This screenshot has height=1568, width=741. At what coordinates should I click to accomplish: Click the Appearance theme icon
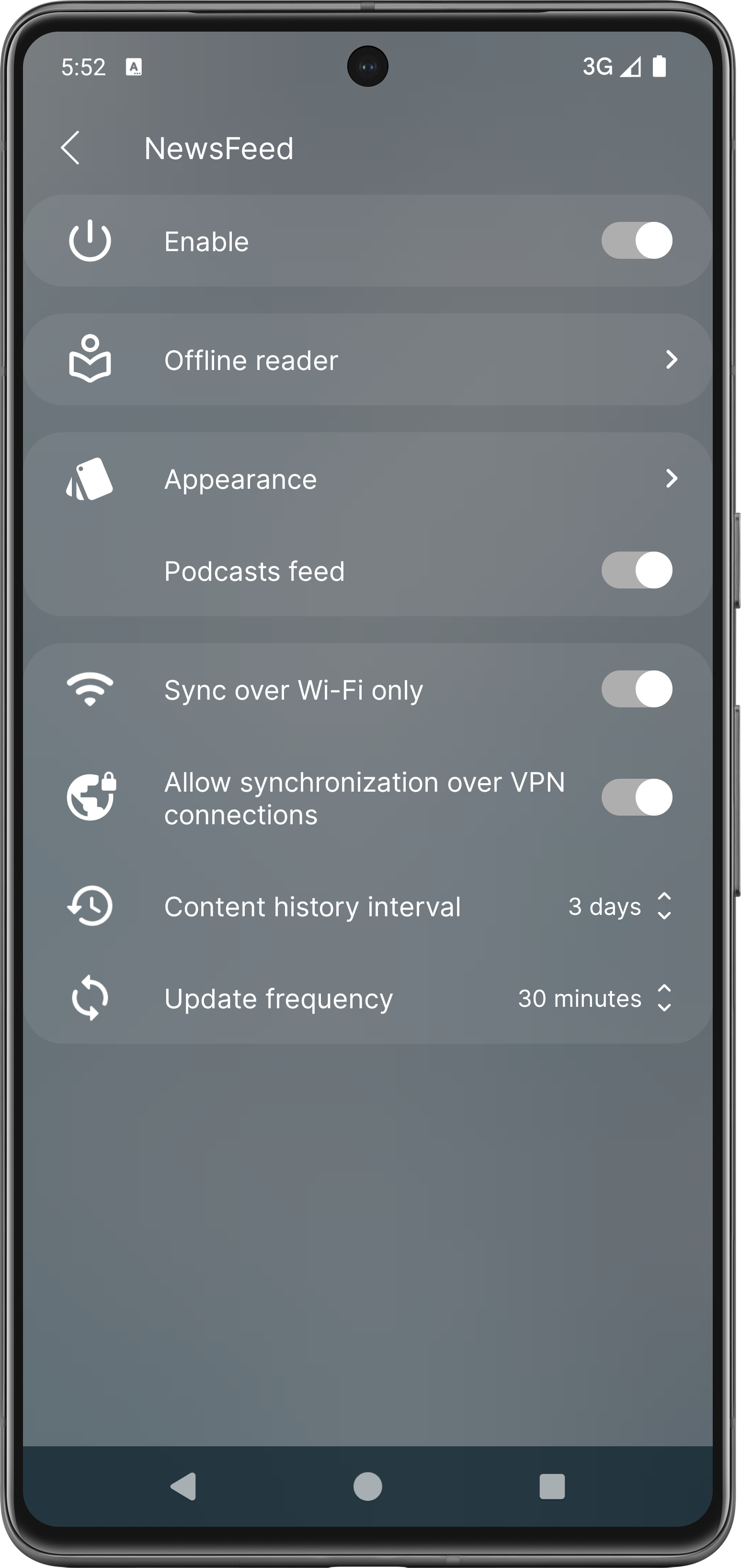click(90, 478)
